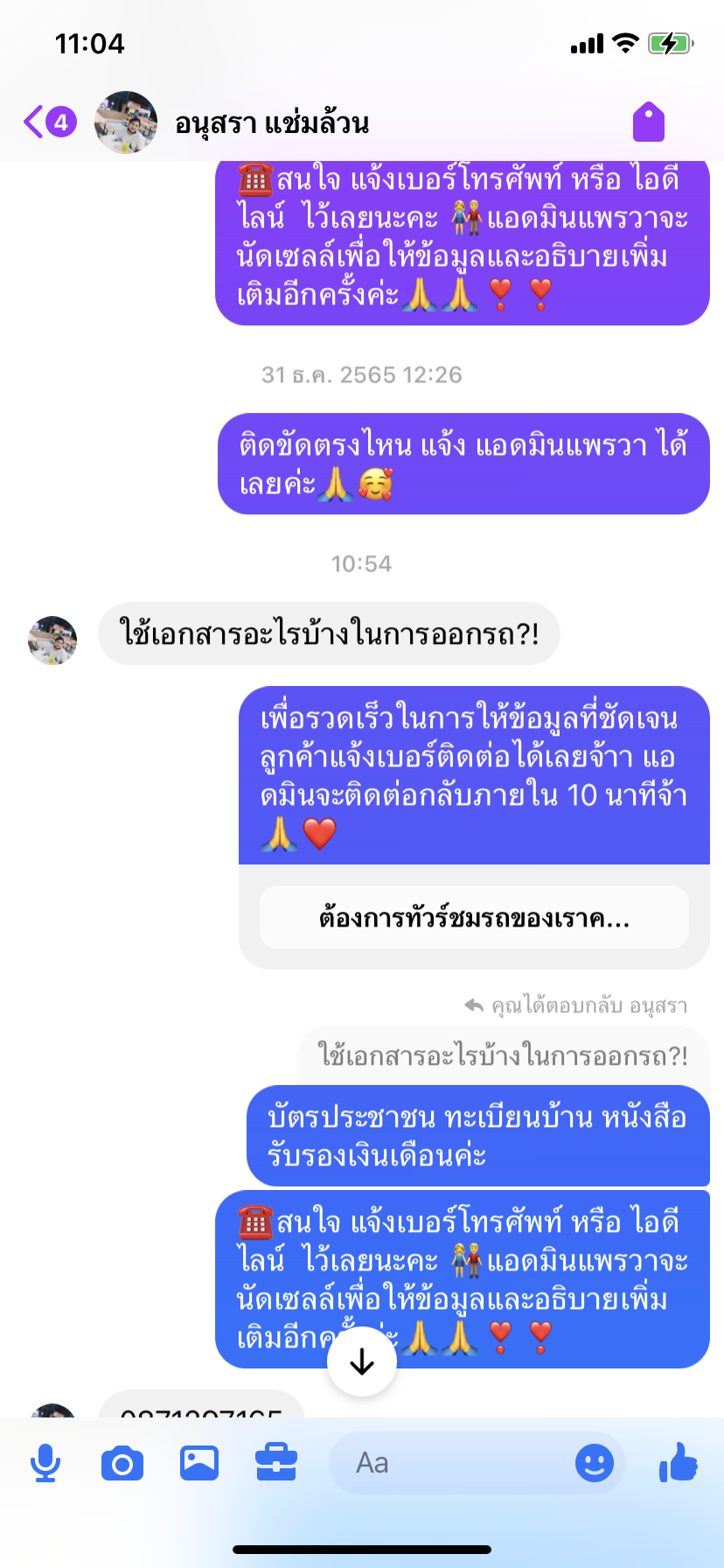
Task: Open the photo gallery picker
Action: (199, 1463)
